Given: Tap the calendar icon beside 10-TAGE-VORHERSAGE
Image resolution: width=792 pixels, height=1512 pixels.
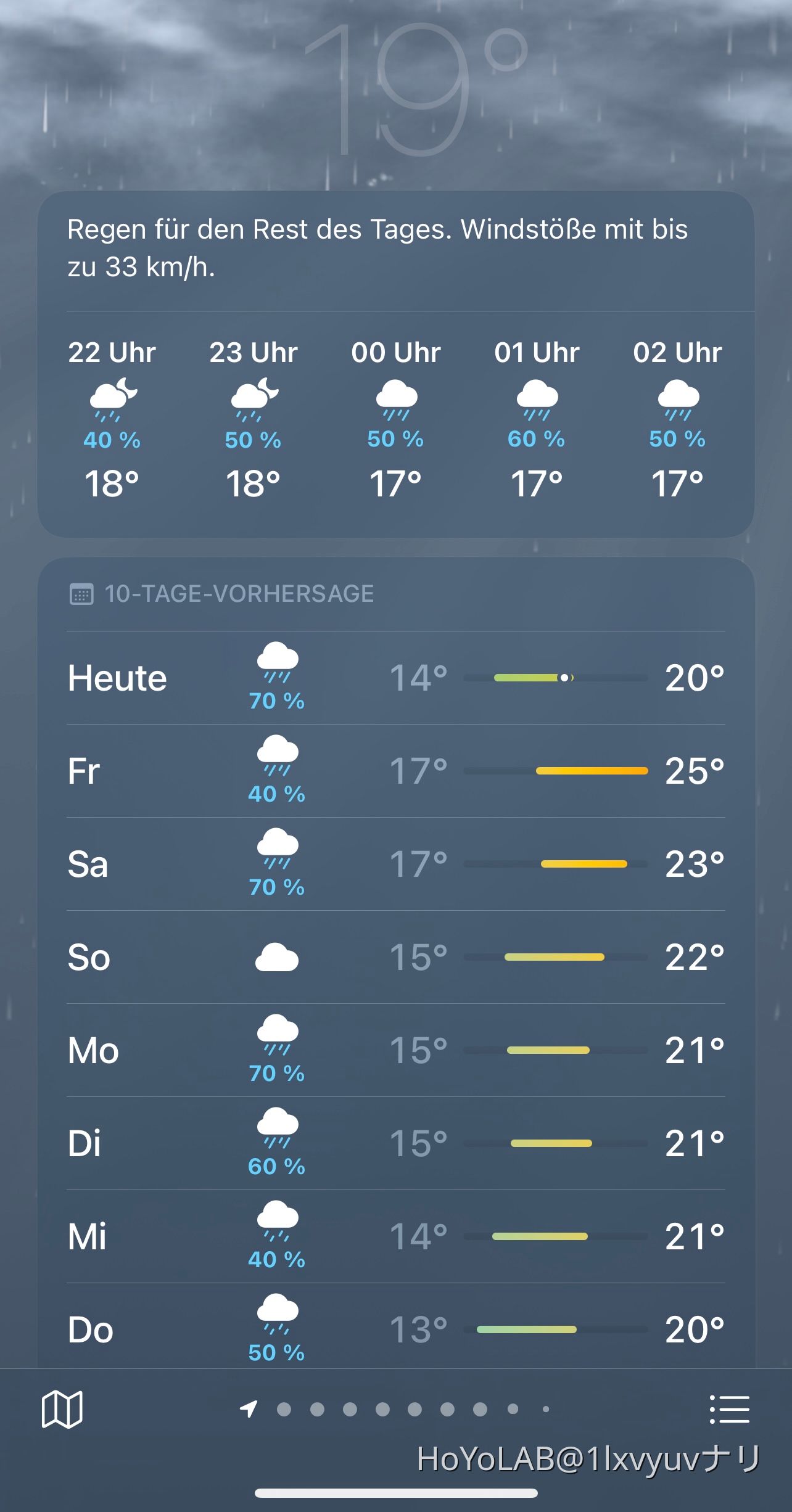Looking at the screenshot, I should point(83,594).
